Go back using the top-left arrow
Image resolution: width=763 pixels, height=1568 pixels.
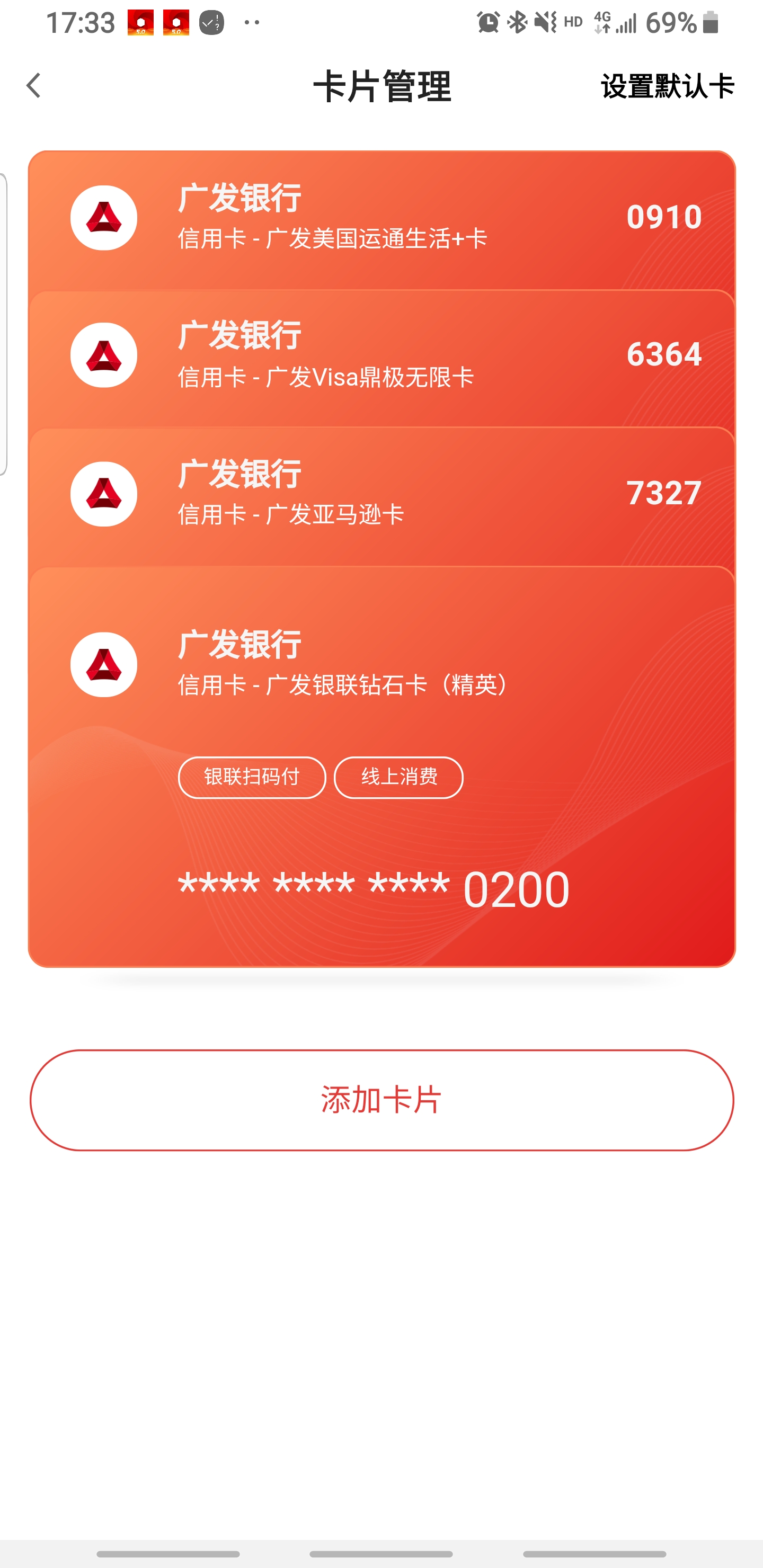(34, 85)
